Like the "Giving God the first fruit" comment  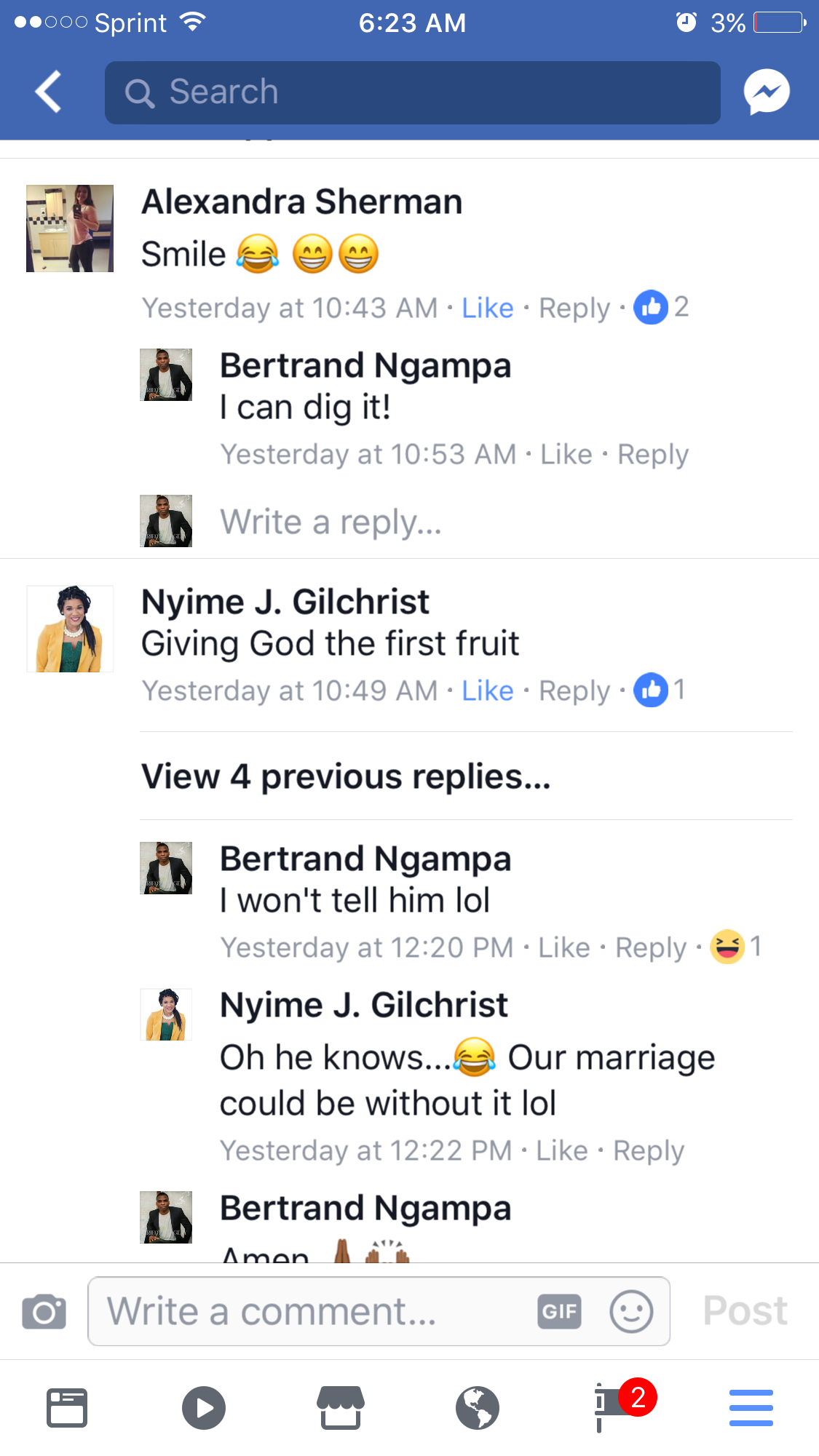point(487,691)
